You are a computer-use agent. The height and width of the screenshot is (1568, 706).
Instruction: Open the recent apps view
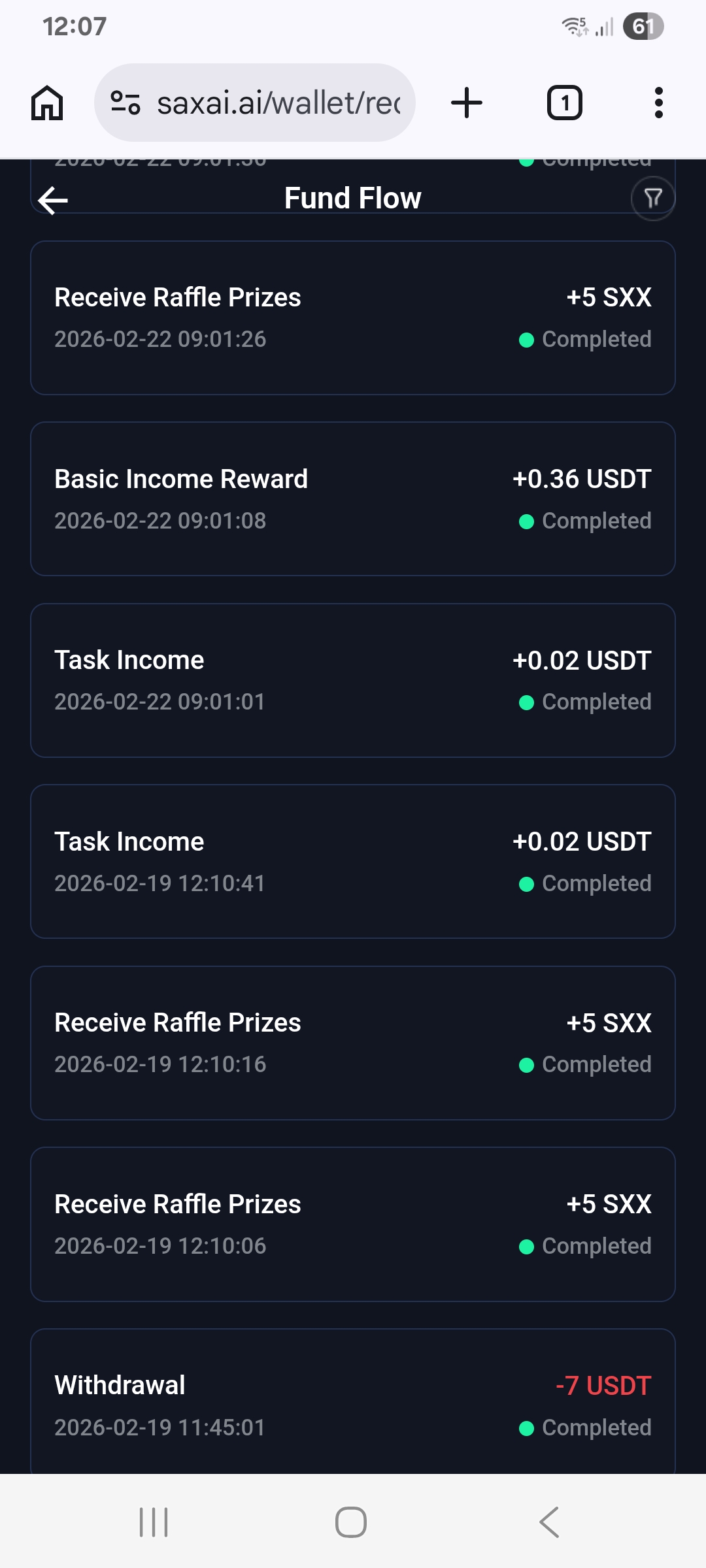click(x=154, y=1522)
